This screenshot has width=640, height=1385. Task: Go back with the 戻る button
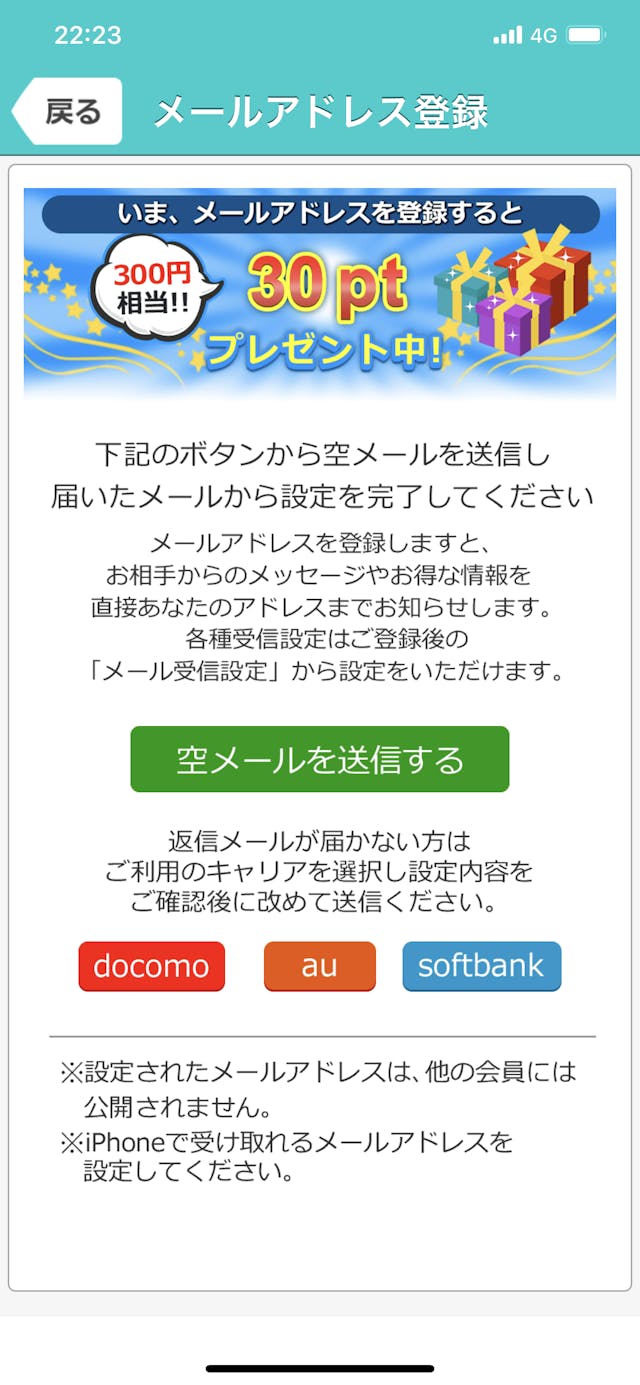[70, 111]
